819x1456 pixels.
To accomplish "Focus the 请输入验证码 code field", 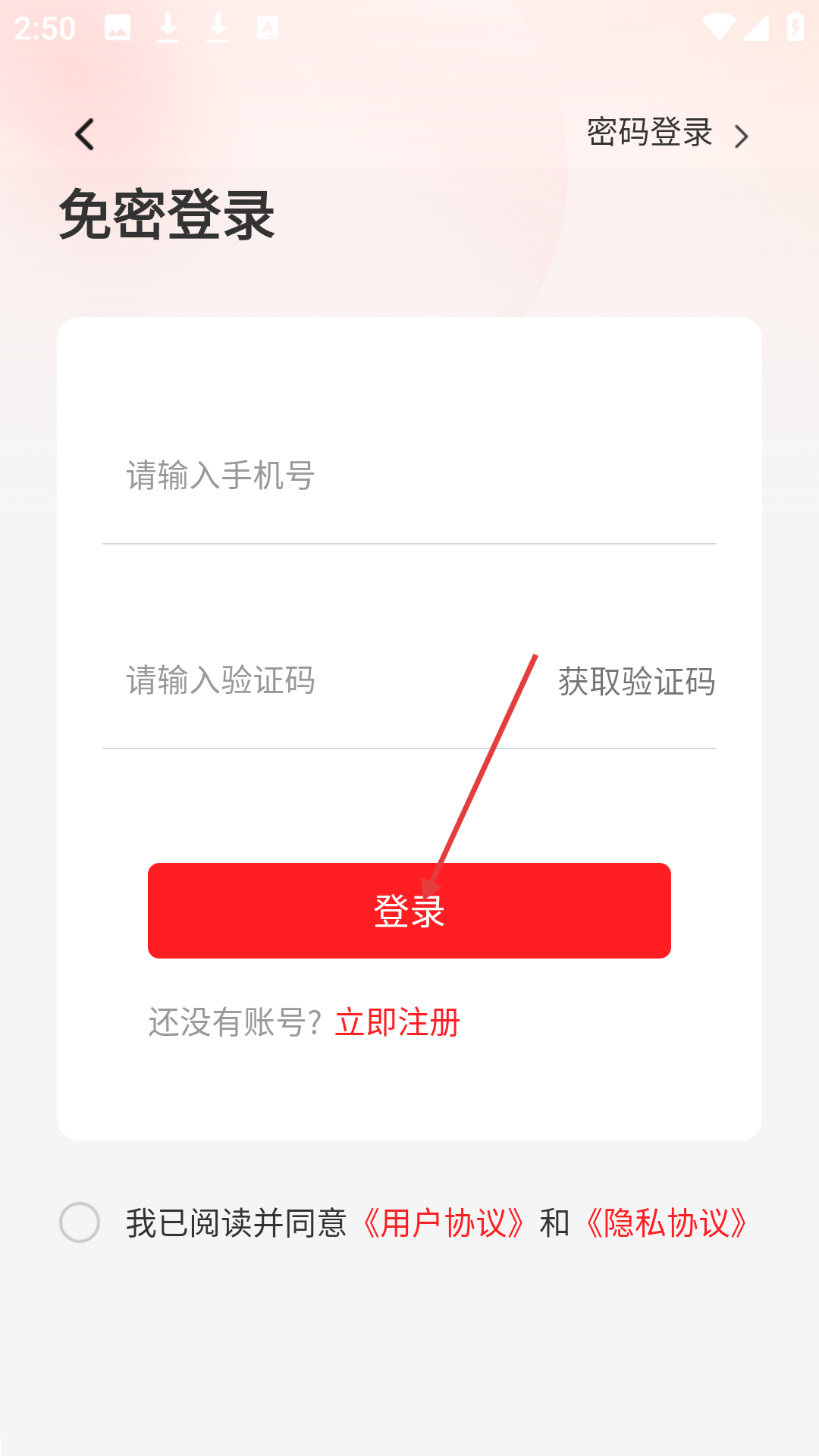I will point(318,680).
